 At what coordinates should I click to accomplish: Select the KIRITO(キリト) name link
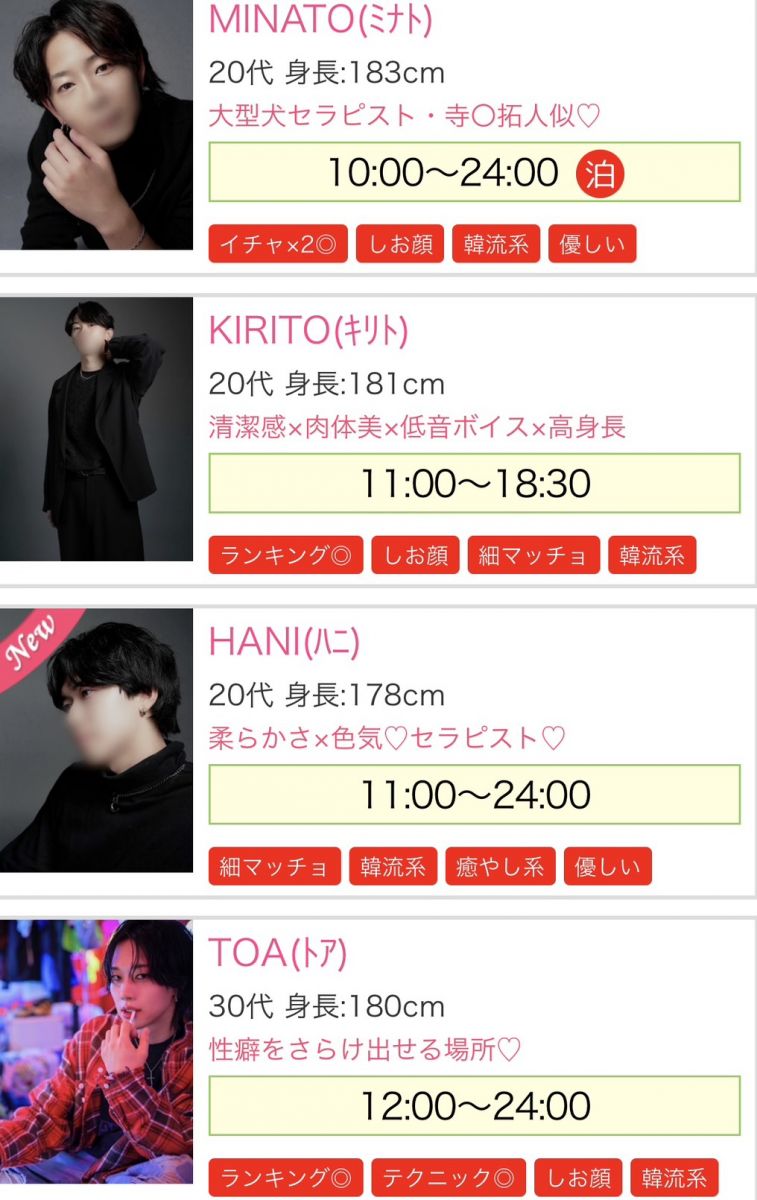pyautogui.click(x=308, y=329)
